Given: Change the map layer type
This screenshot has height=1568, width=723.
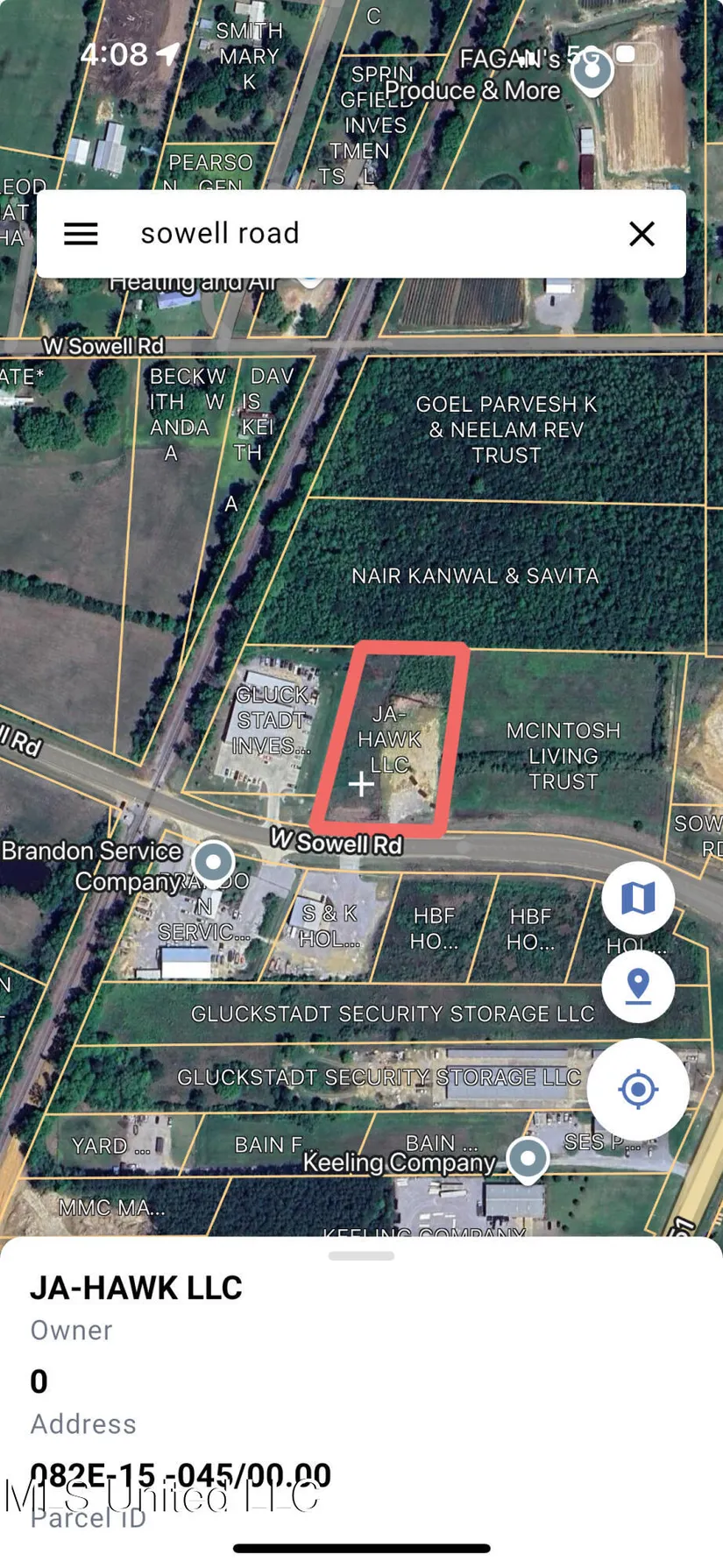Looking at the screenshot, I should pos(638,898).
